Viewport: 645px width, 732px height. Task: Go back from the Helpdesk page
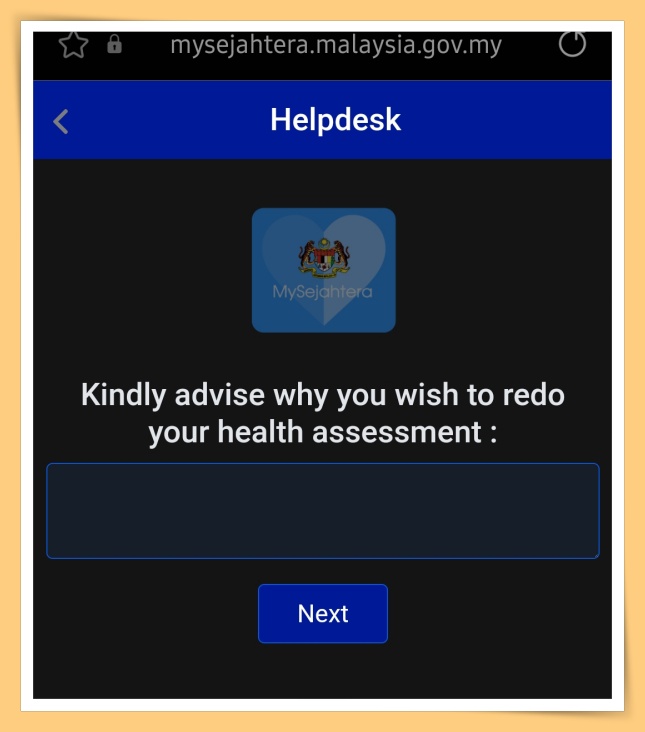point(61,122)
